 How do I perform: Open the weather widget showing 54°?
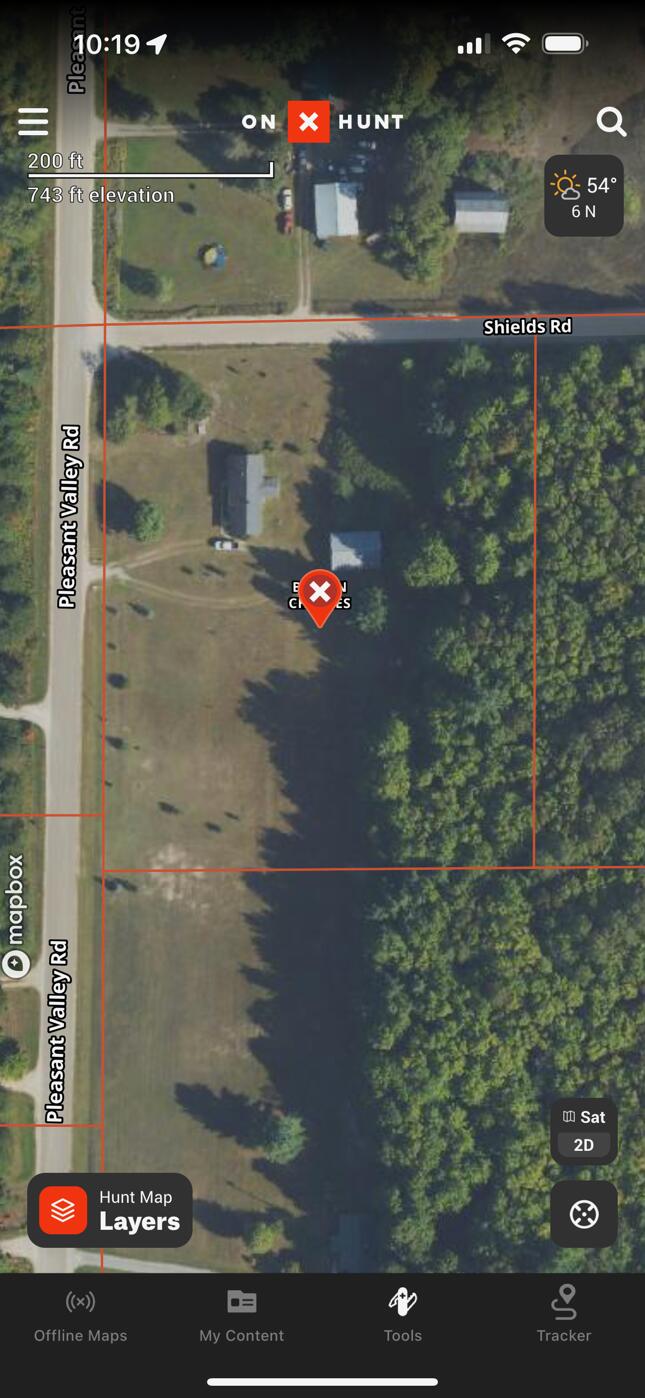(x=583, y=196)
